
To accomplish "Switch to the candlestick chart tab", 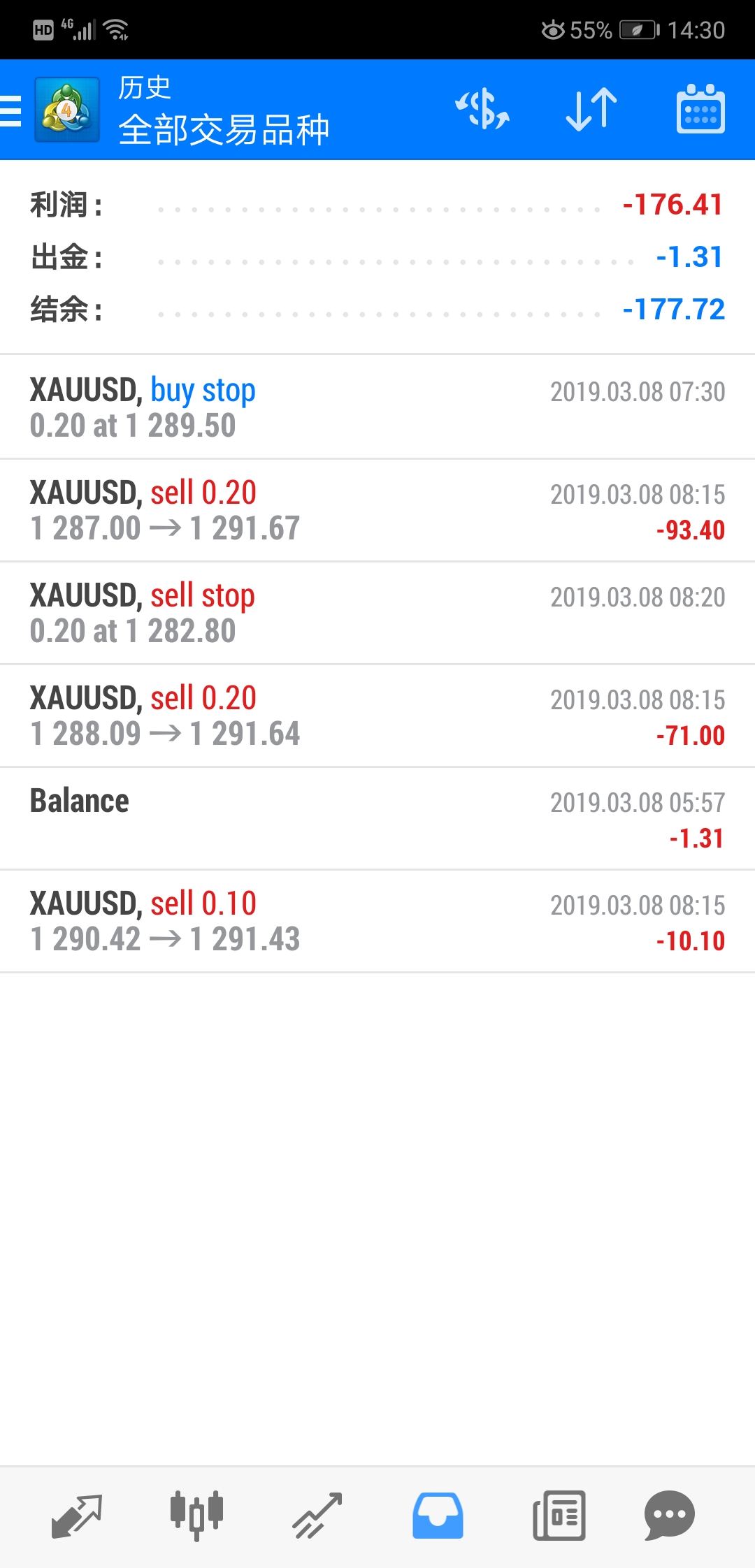I will point(197,1516).
